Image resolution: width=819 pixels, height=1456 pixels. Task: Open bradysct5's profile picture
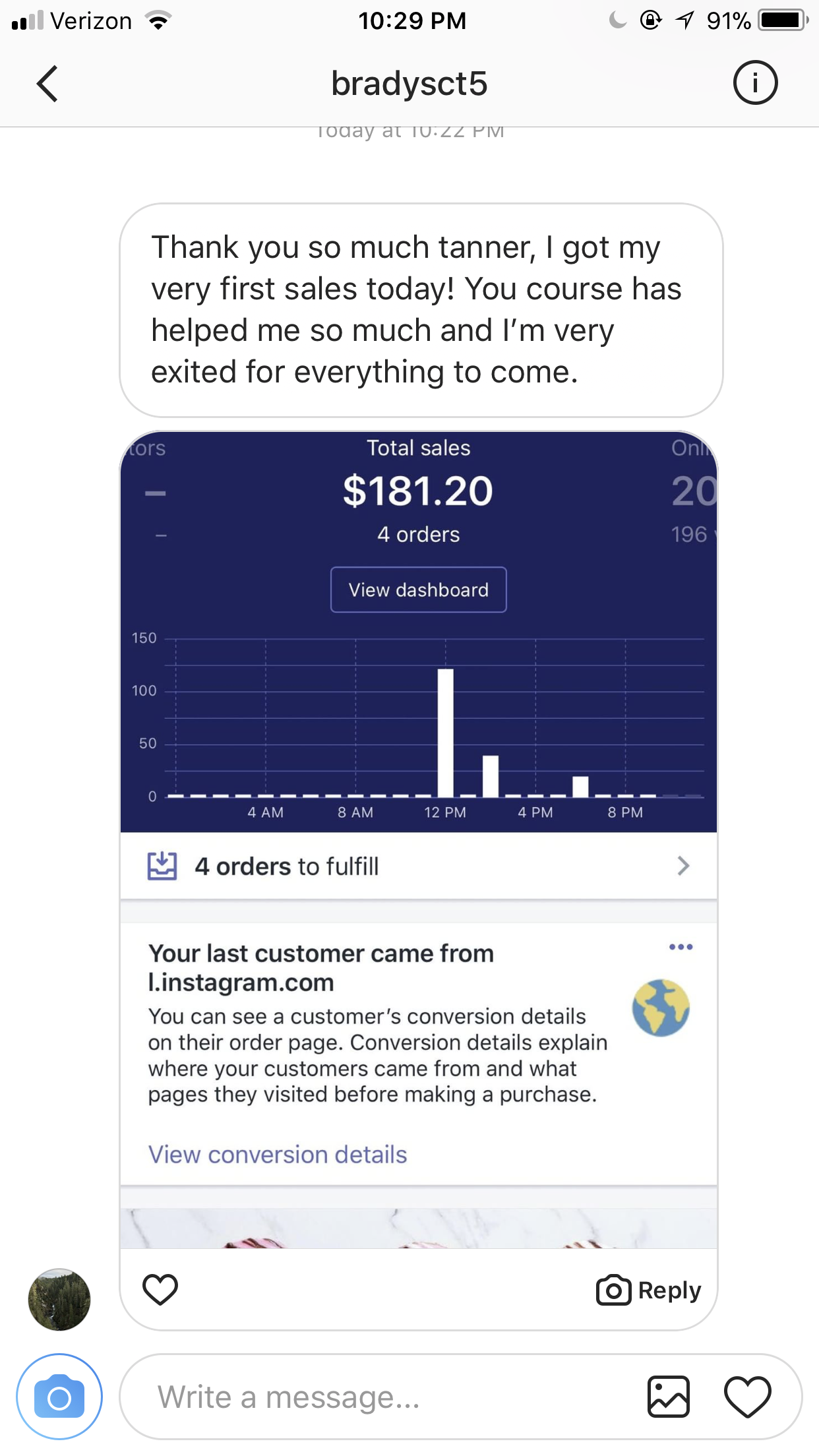click(59, 1299)
